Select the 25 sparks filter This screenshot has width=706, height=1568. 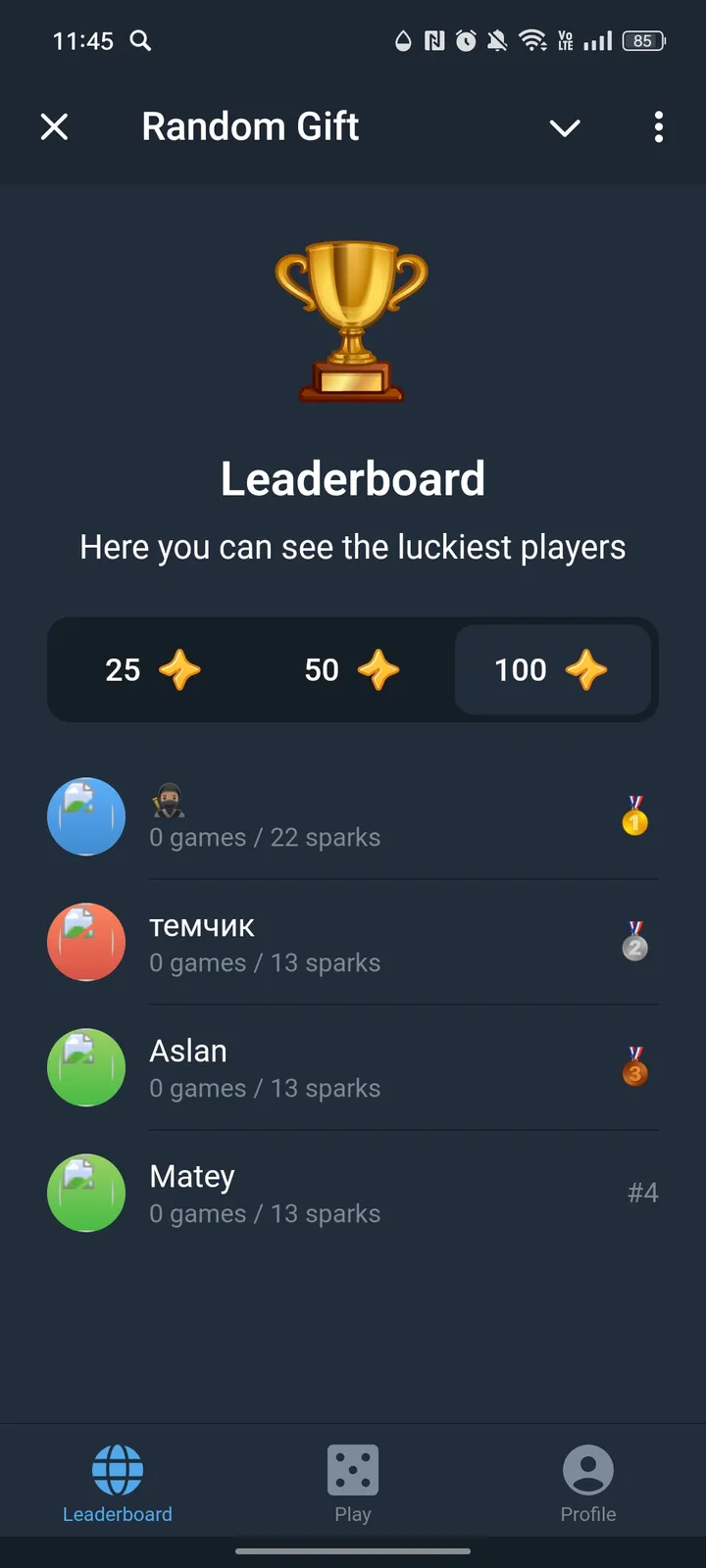point(152,670)
